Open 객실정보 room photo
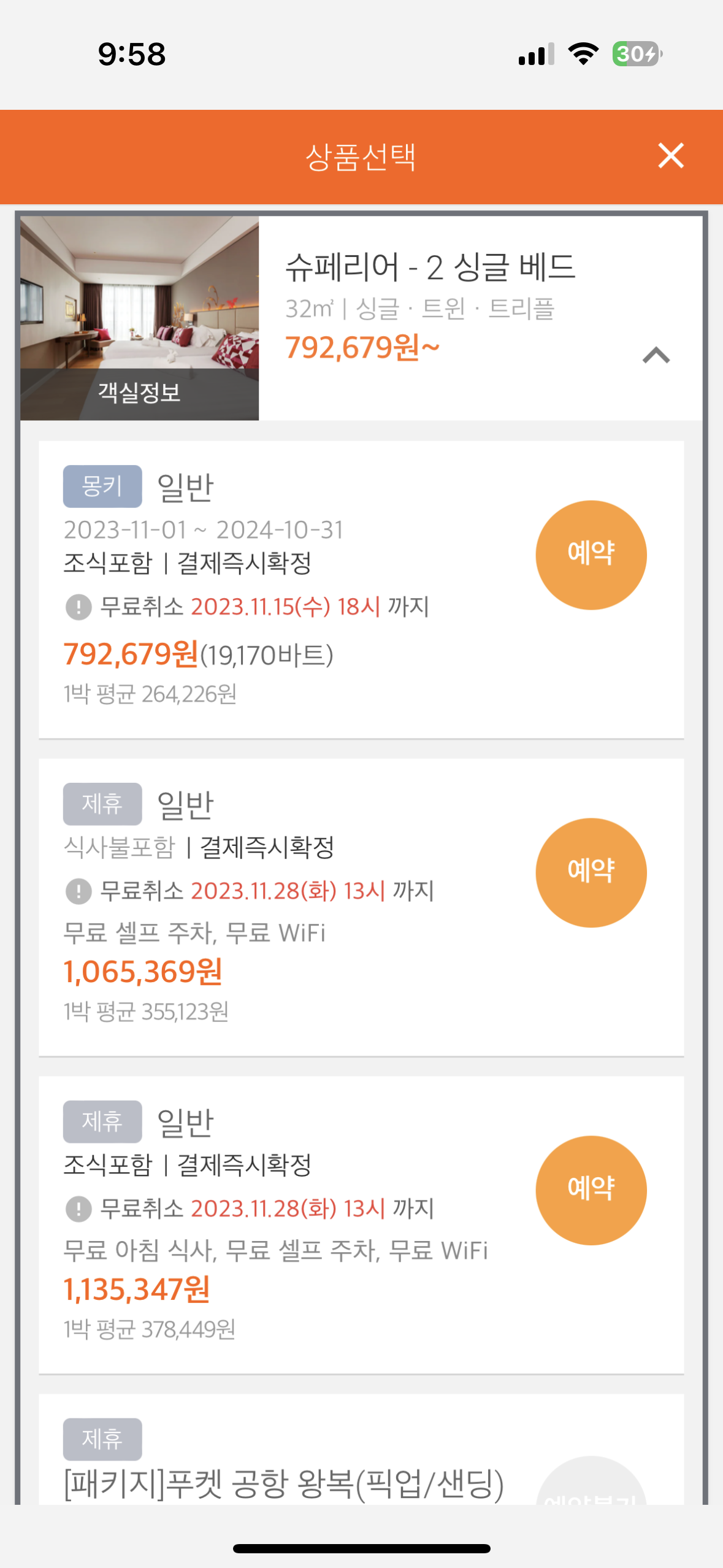Image resolution: width=723 pixels, height=1568 pixels. tap(139, 318)
